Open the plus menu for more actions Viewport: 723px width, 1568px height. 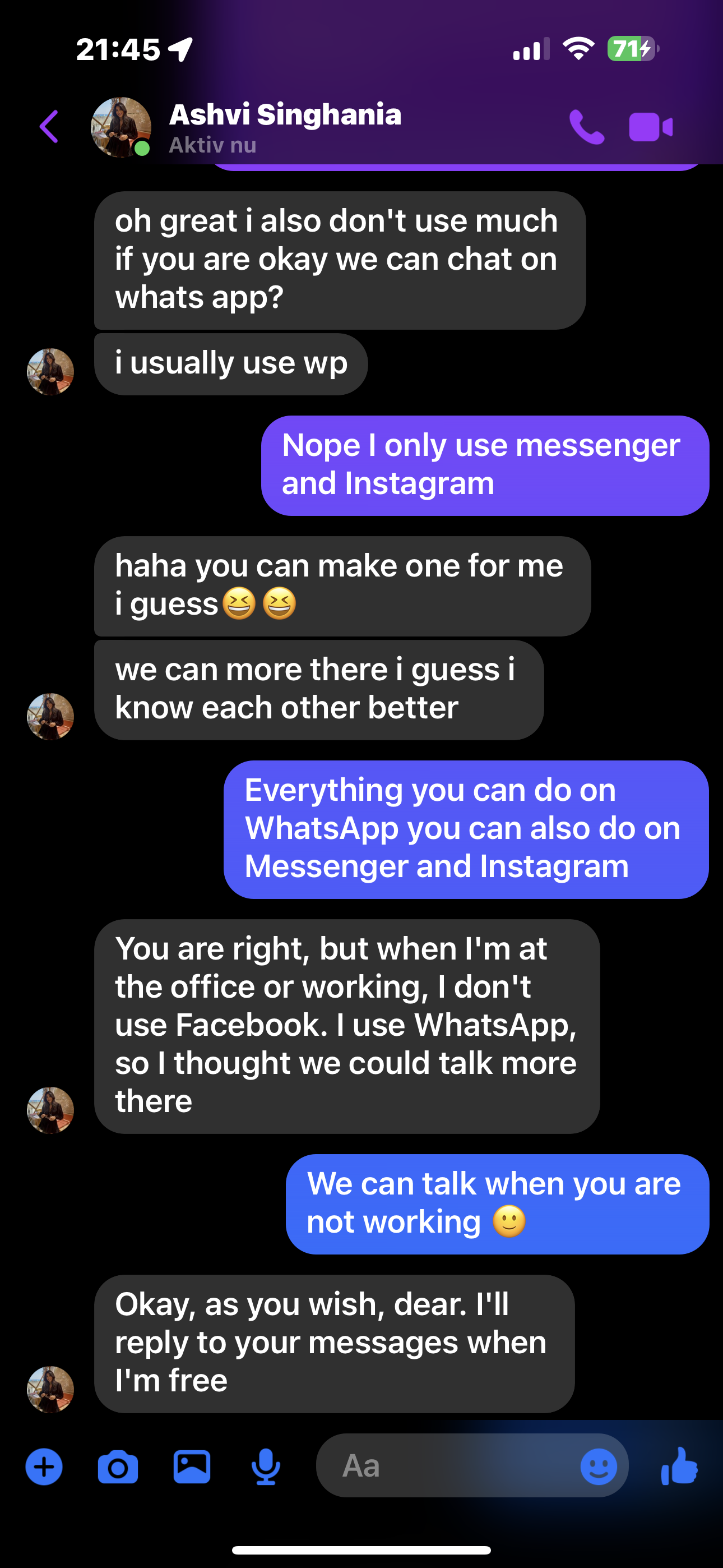point(44,1467)
